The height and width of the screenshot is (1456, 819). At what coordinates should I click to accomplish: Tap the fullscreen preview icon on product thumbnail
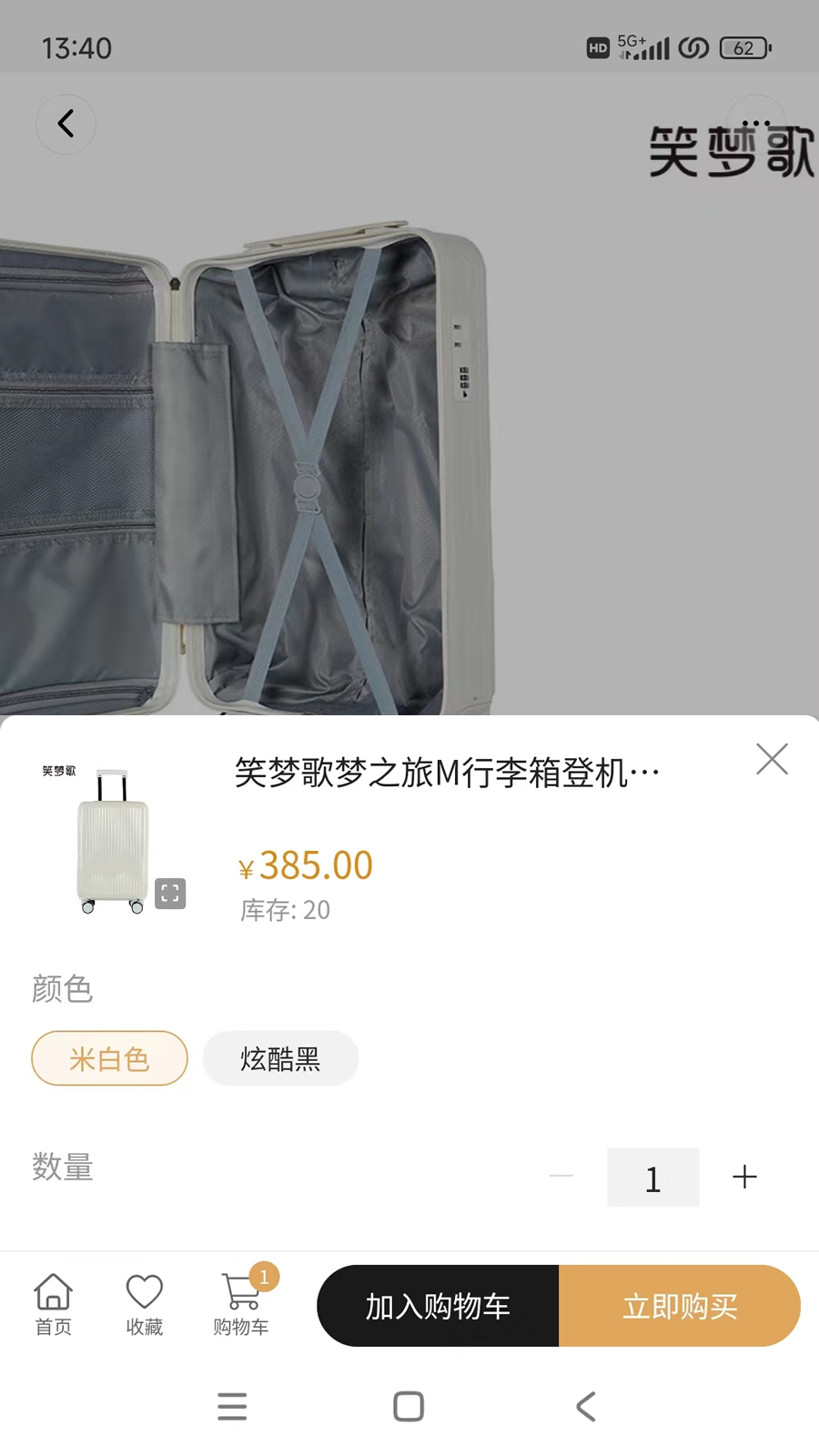click(169, 894)
